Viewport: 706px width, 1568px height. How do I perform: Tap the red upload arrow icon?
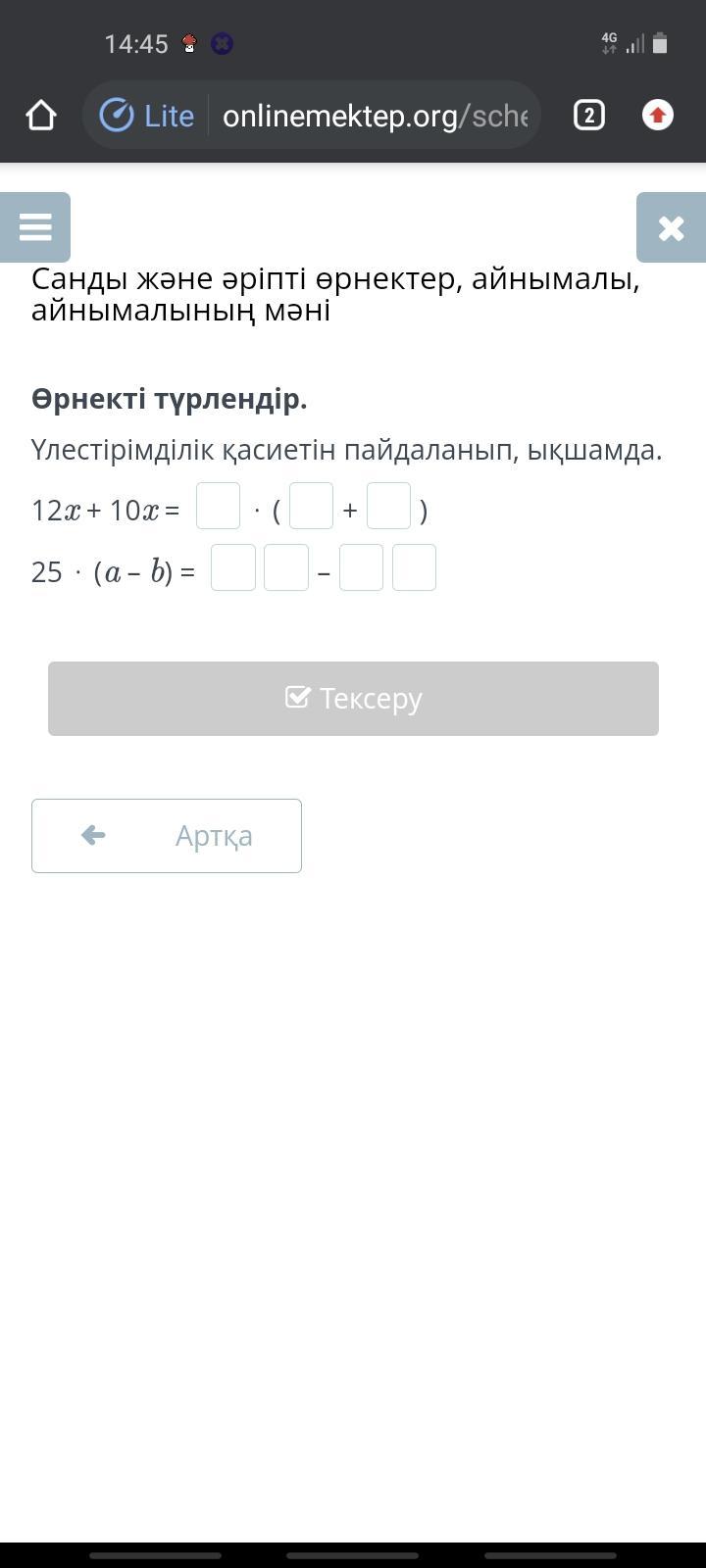(658, 116)
